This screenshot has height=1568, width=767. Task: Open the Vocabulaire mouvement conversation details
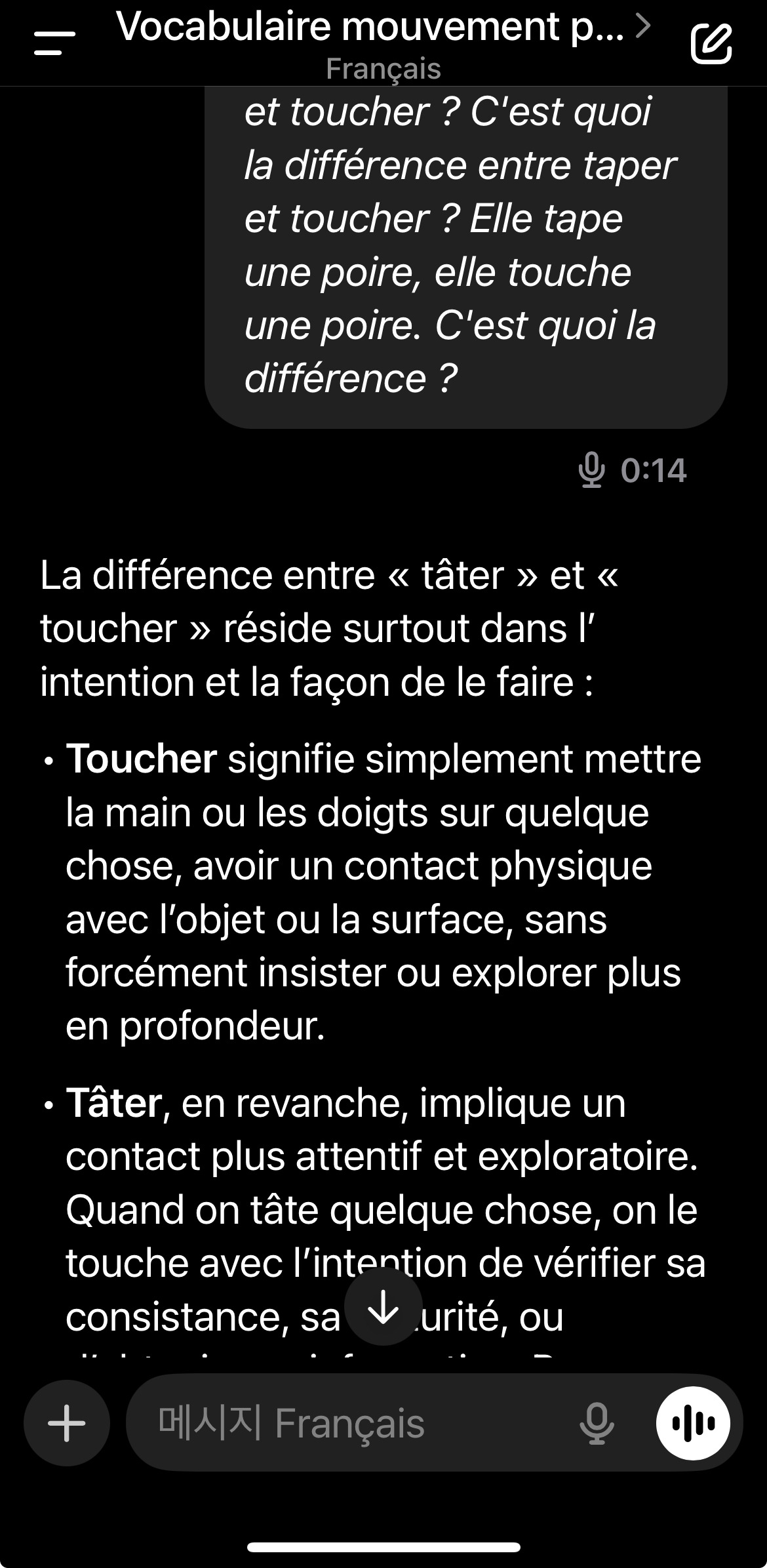(383, 30)
